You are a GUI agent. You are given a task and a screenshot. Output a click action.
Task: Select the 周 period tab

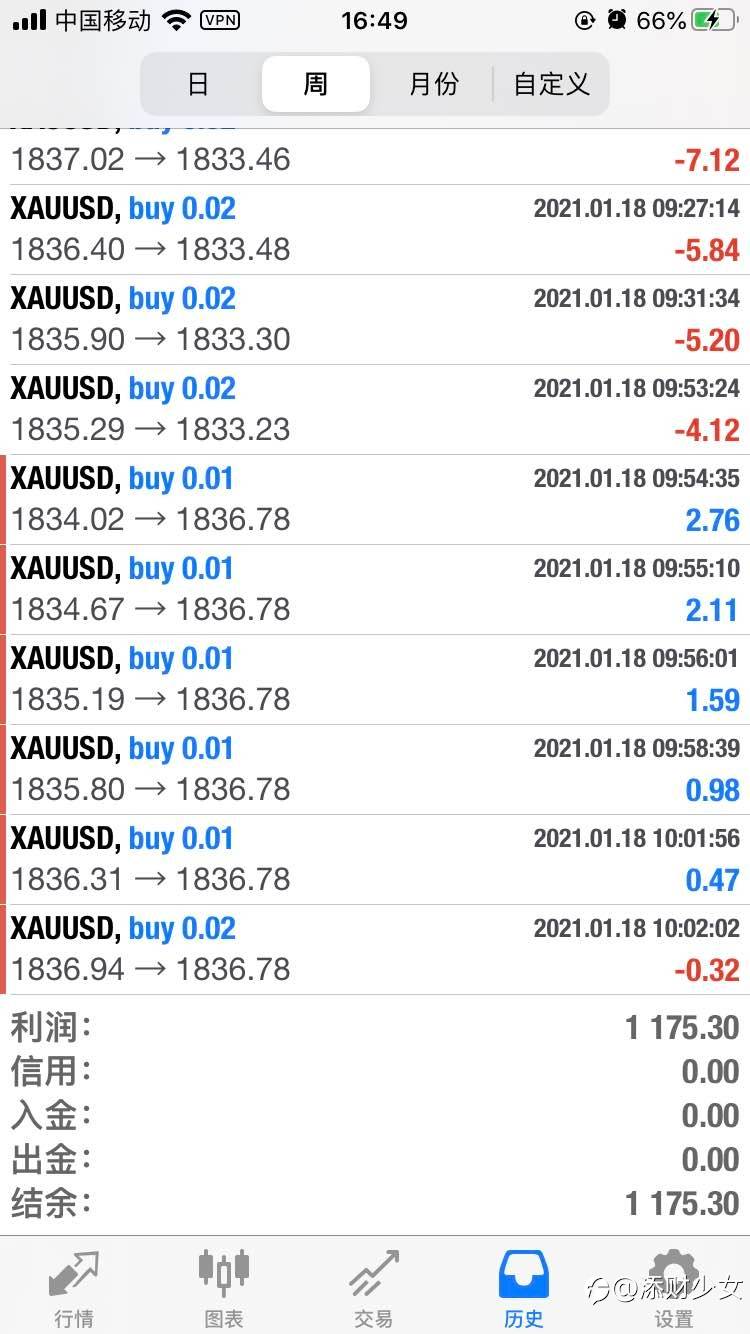(316, 84)
